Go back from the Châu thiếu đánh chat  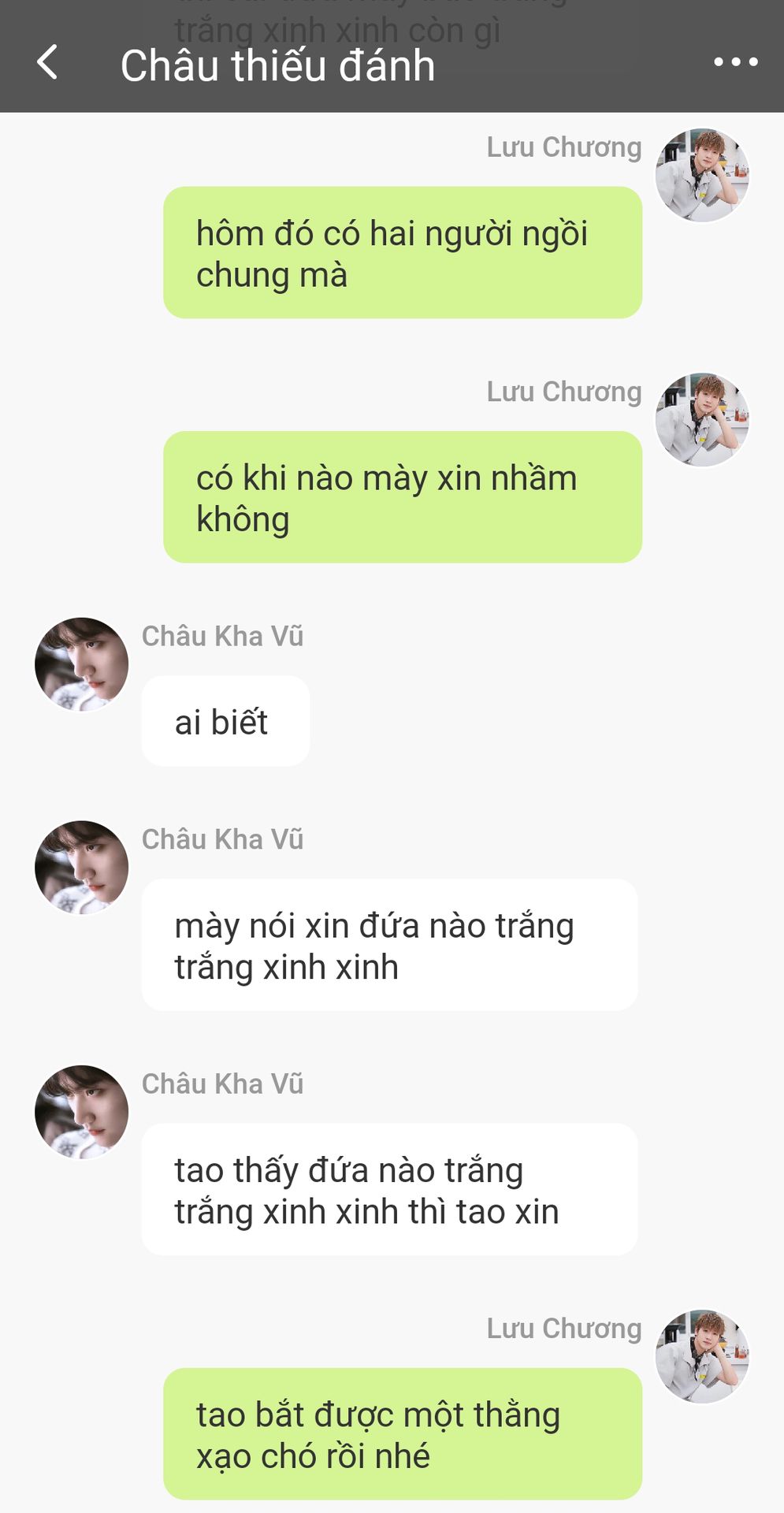click(48, 62)
